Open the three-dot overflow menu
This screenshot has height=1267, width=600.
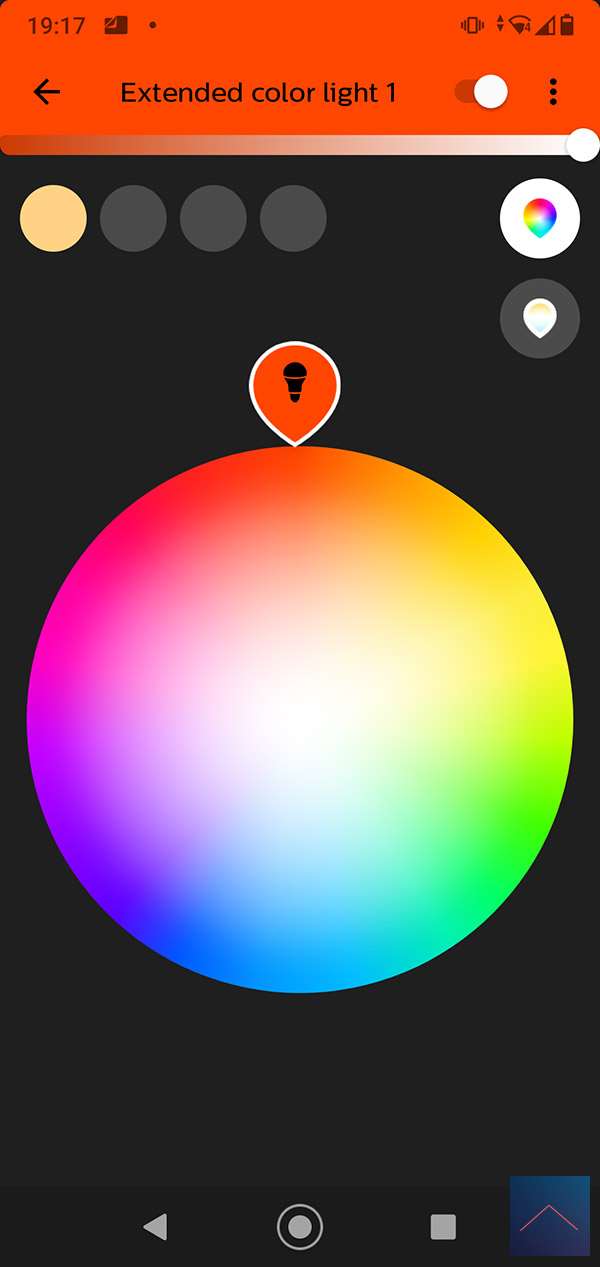pyautogui.click(x=553, y=92)
